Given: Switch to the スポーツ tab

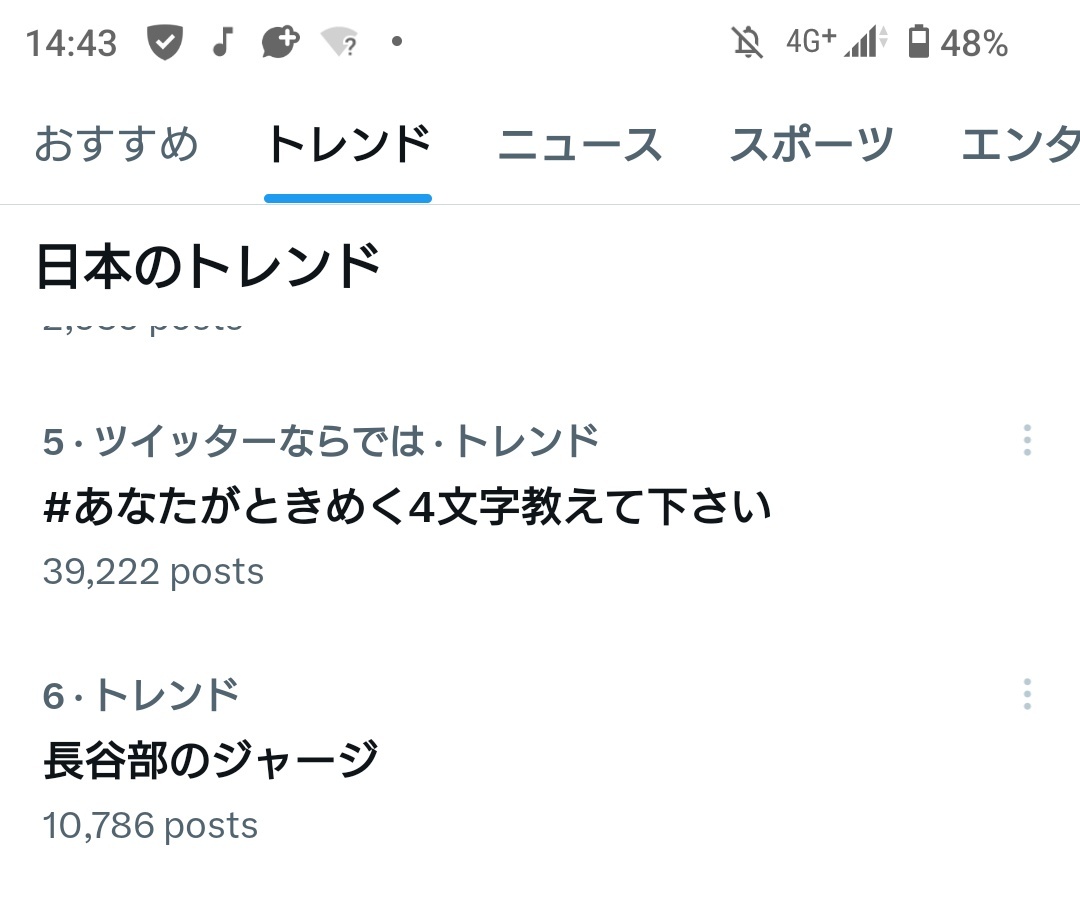Looking at the screenshot, I should 811,145.
